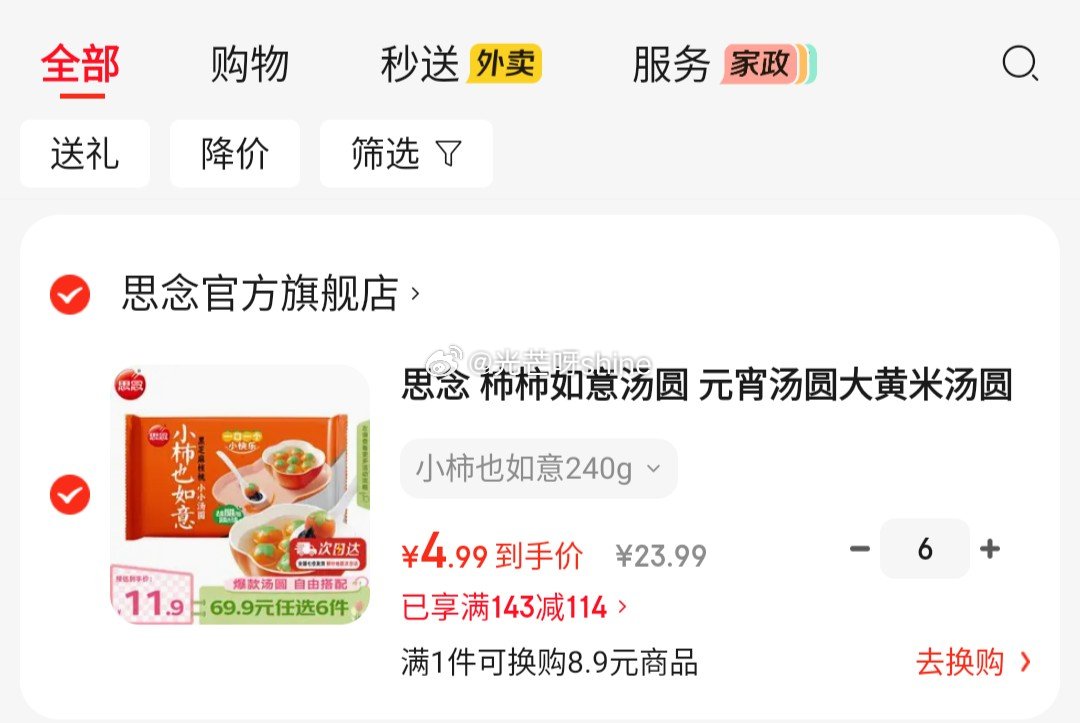The width and height of the screenshot is (1080, 723).
Task: Switch to the 购物 tab
Action: coord(249,65)
